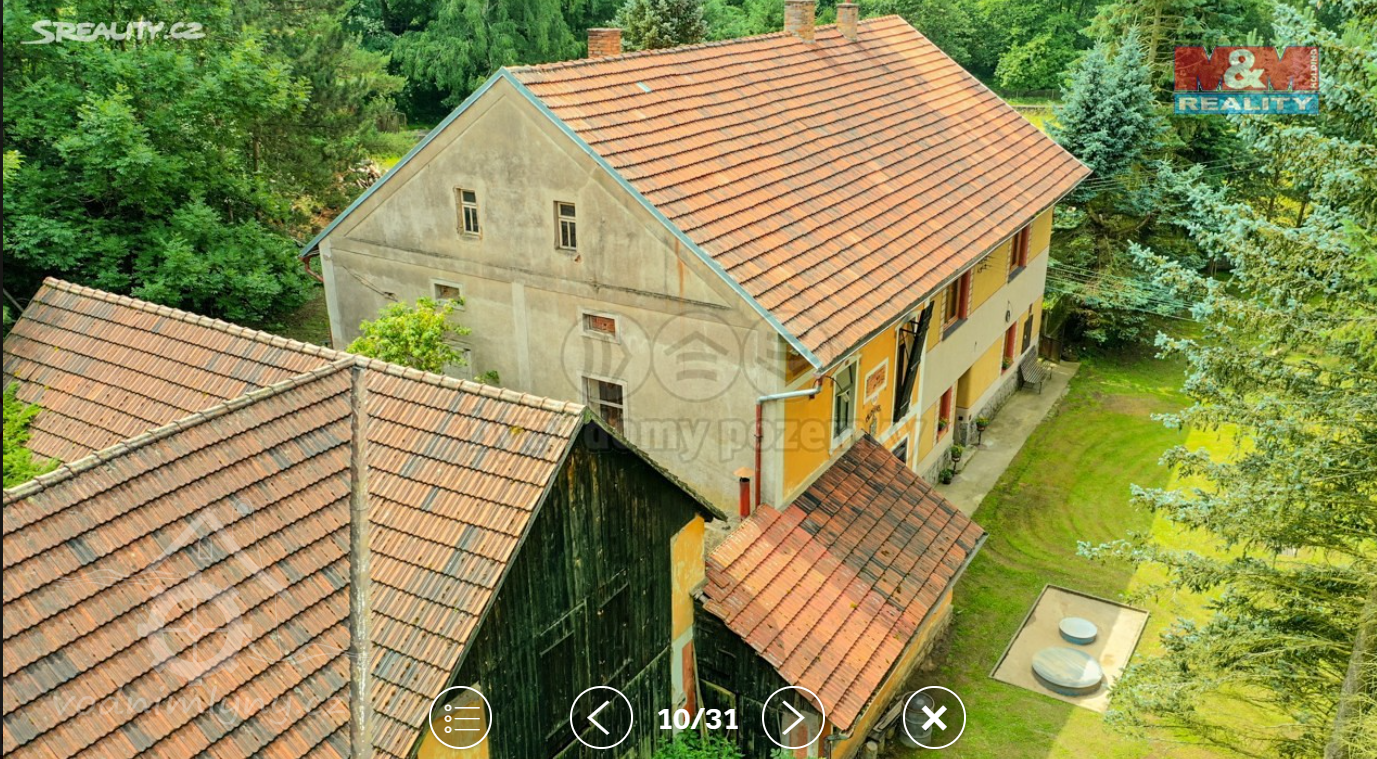Close the photo gallery viewer

[934, 717]
